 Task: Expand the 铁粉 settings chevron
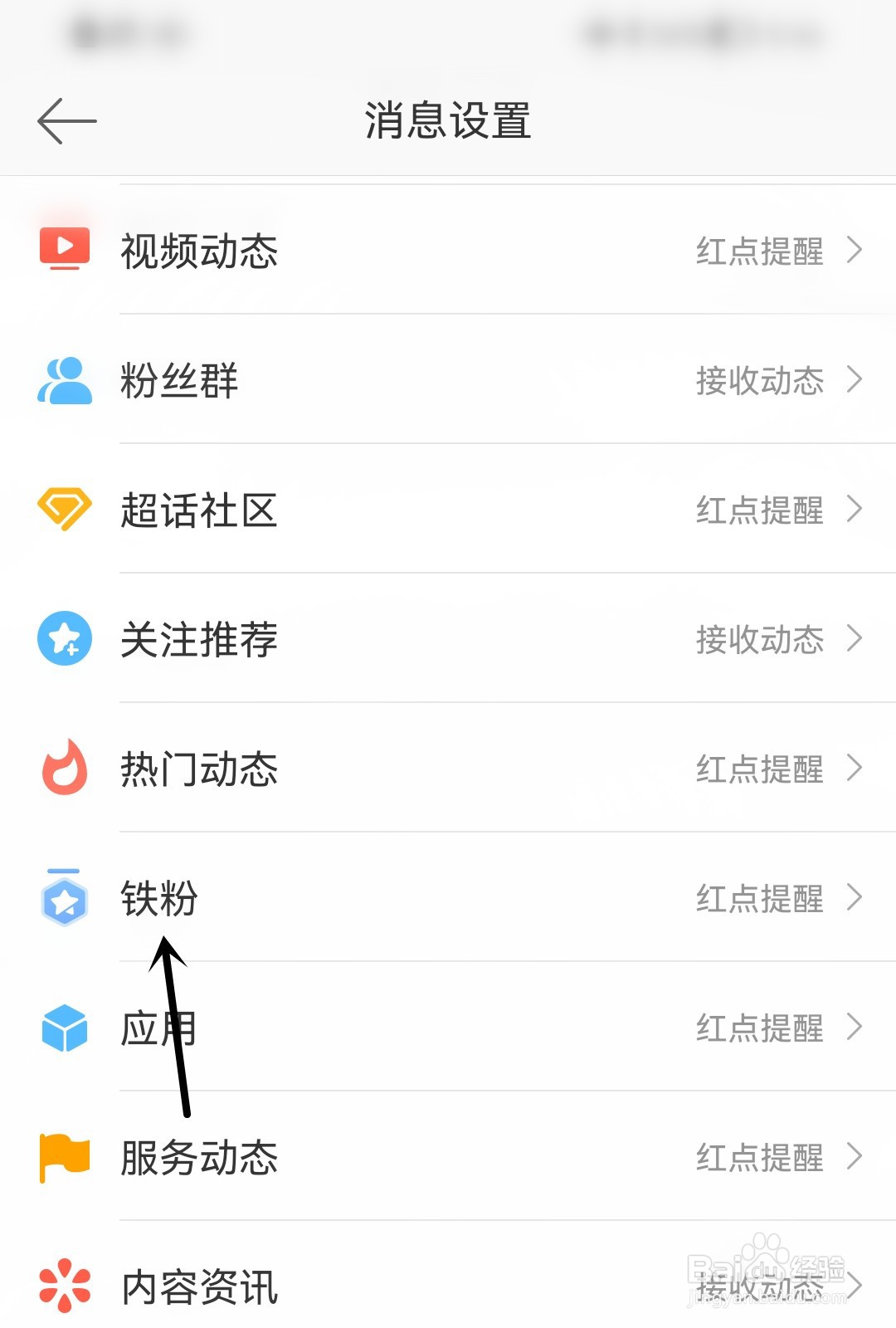point(857,899)
